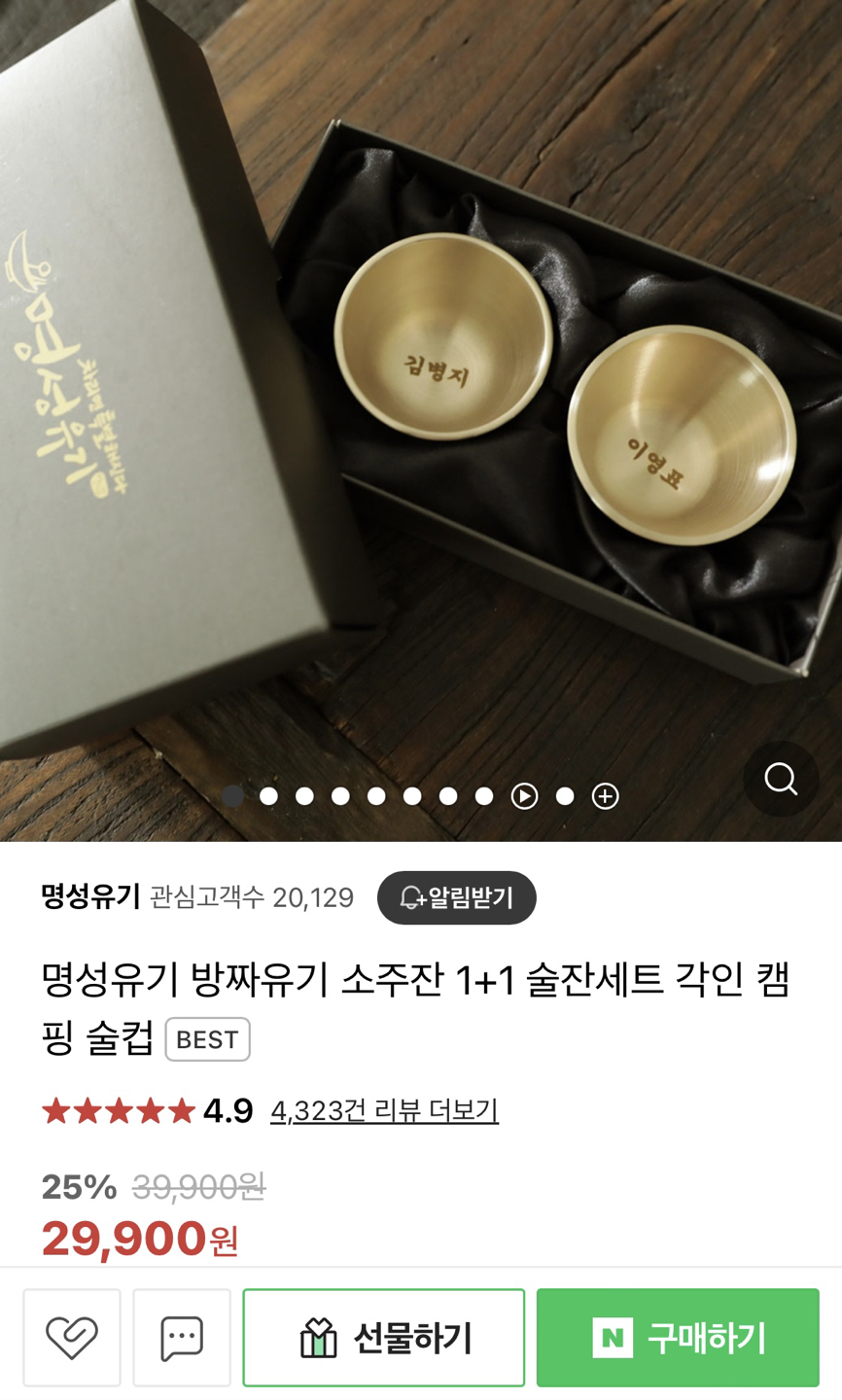This screenshot has width=842, height=1400.
Task: Jump to the video slide indicator
Action: click(x=524, y=796)
